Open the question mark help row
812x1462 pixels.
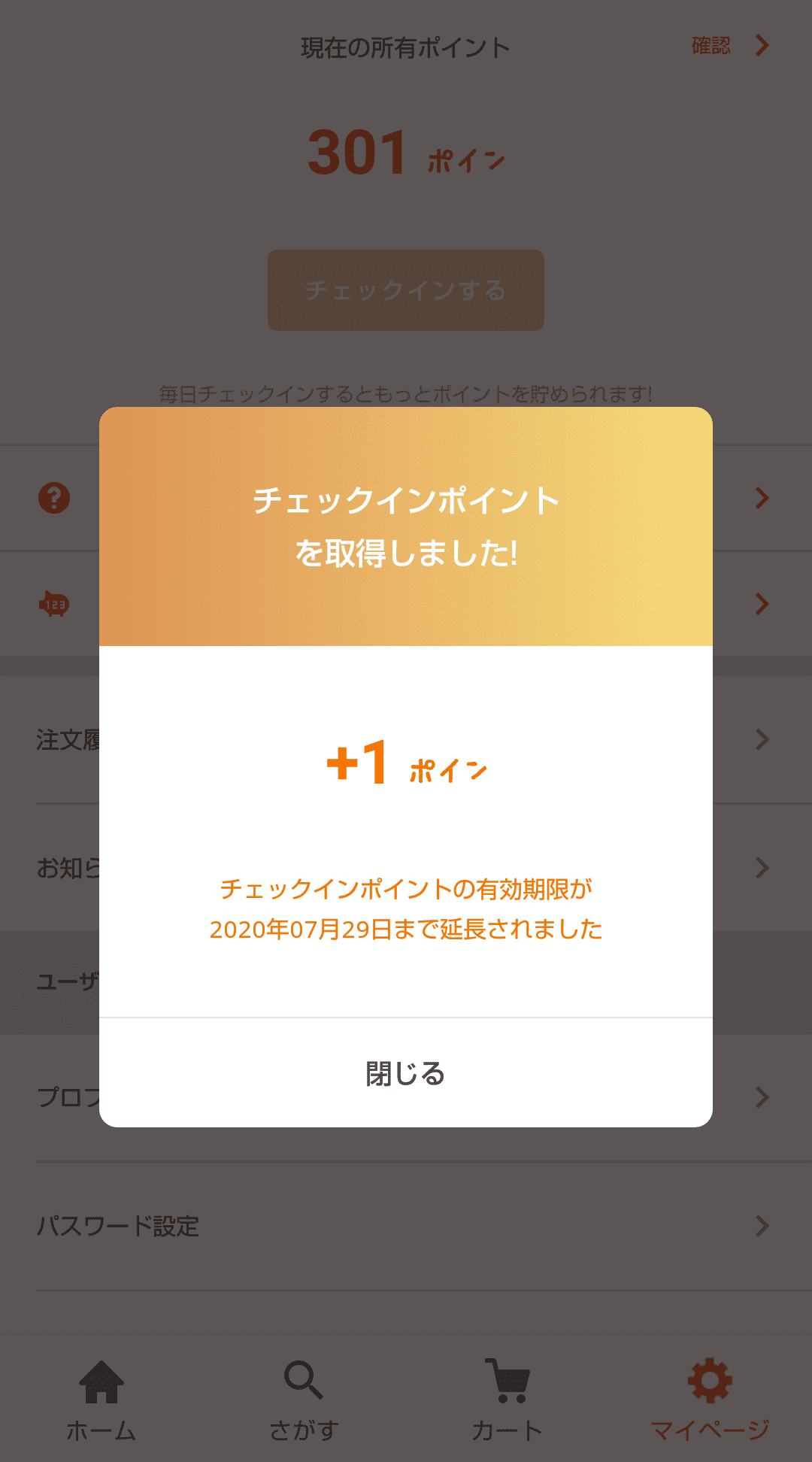(x=406, y=498)
